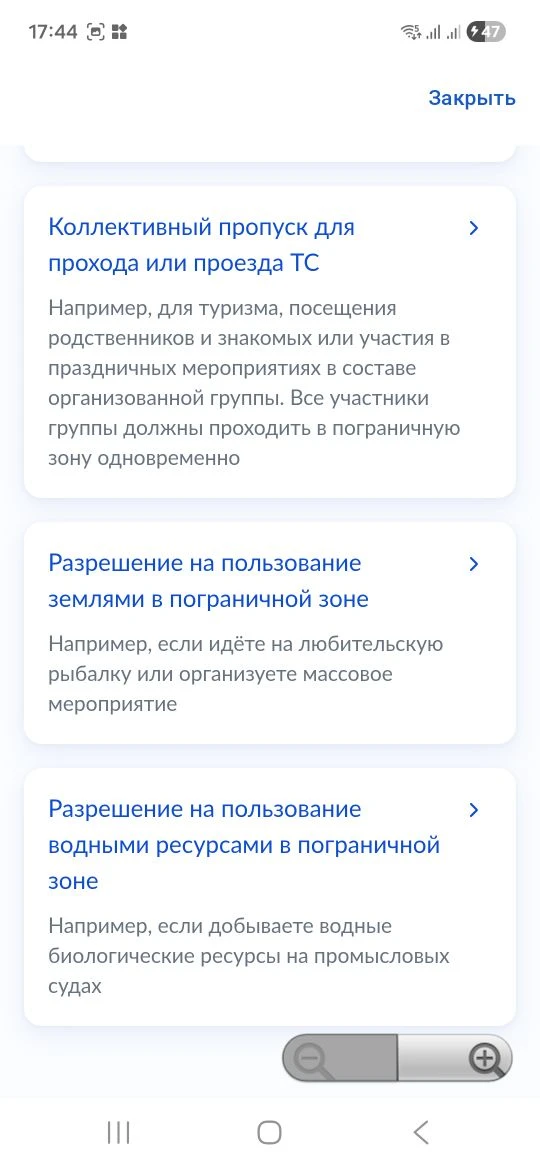This screenshot has height=1170, width=540.
Task: Open Разрешение на пользование землями в пограничной зоне
Action: point(269,633)
